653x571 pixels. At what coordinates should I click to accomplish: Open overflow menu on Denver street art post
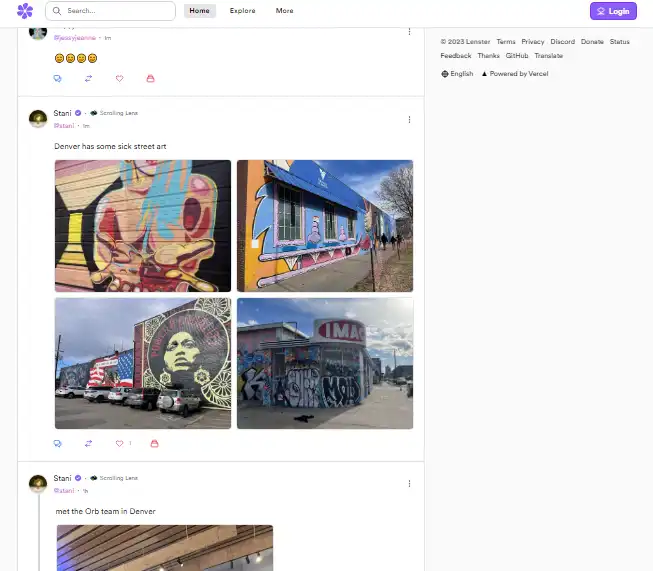click(409, 120)
